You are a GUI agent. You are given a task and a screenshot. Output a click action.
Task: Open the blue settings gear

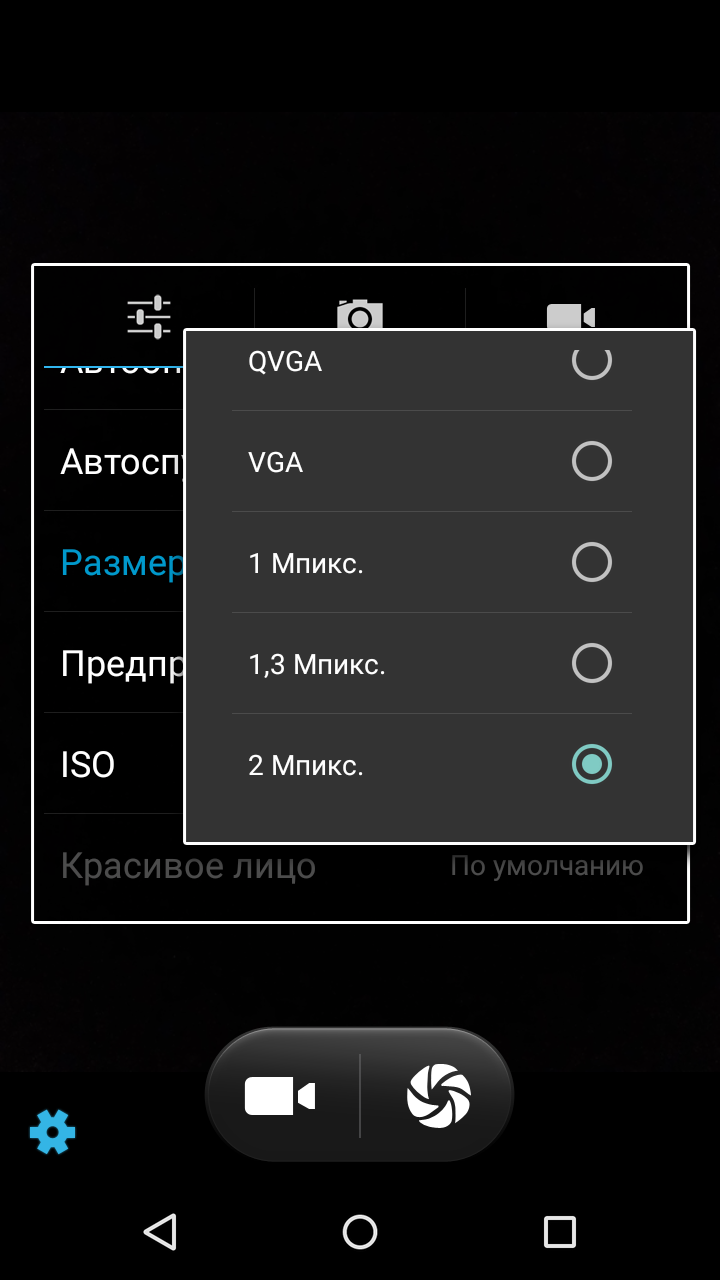pos(52,1132)
